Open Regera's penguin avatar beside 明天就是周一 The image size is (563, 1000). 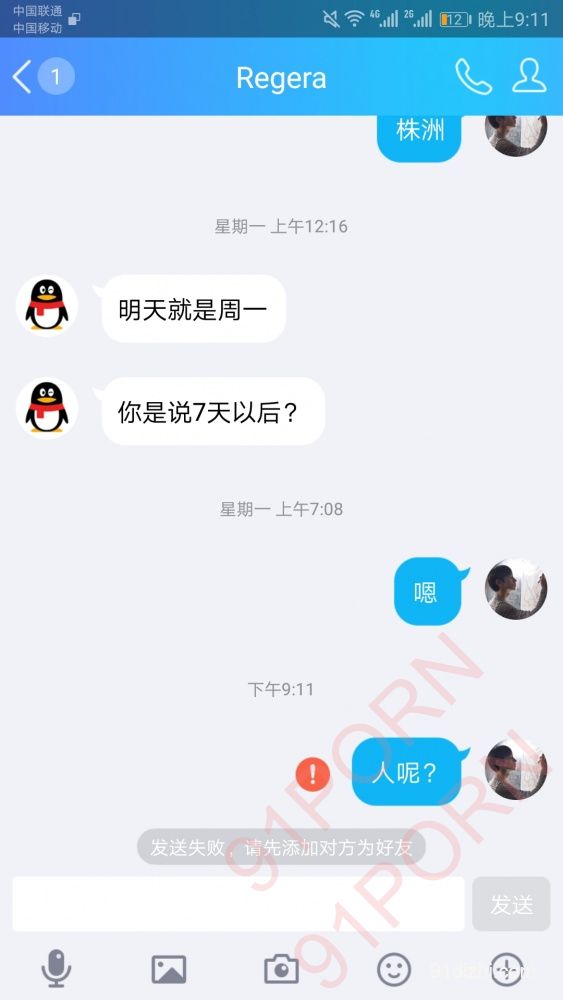(x=47, y=305)
